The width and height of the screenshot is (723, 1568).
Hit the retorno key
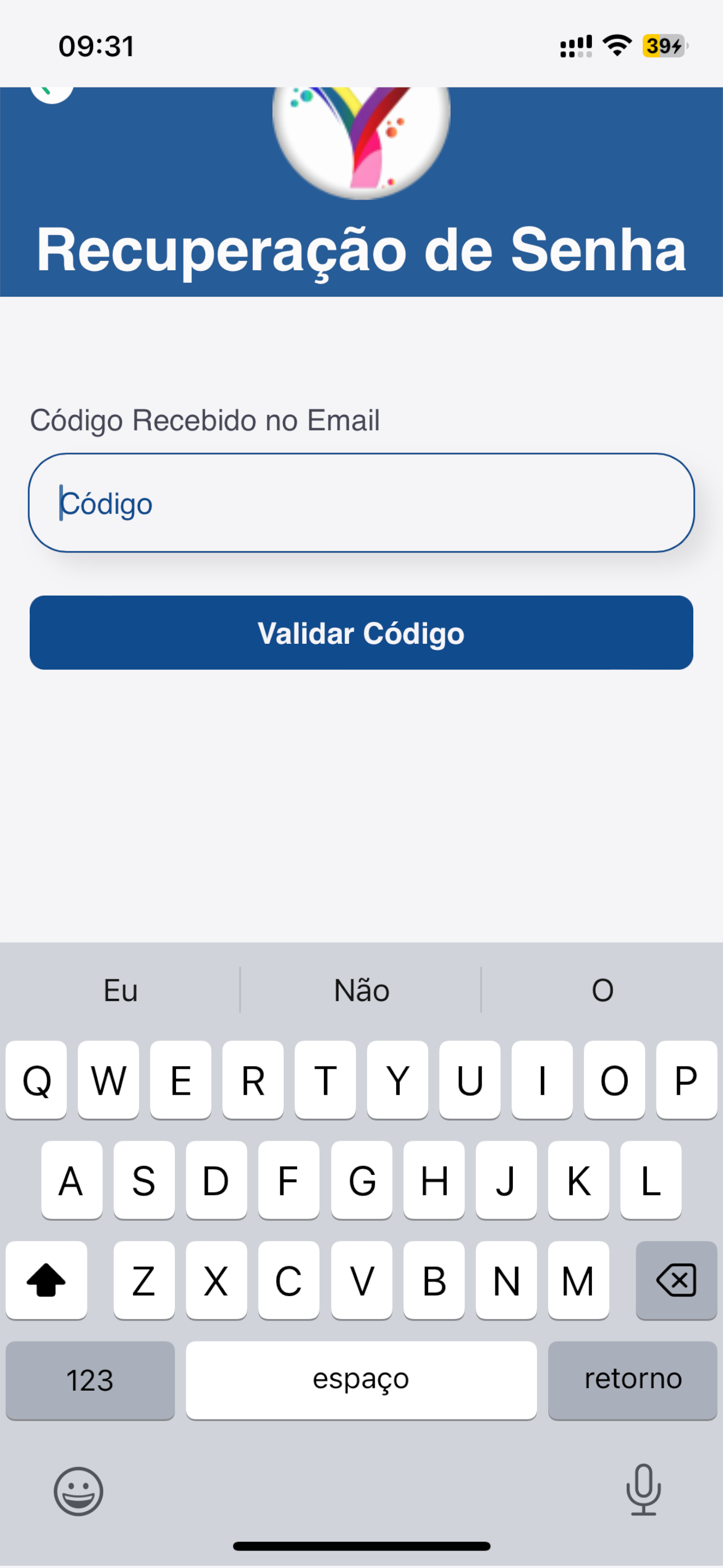coord(632,1380)
